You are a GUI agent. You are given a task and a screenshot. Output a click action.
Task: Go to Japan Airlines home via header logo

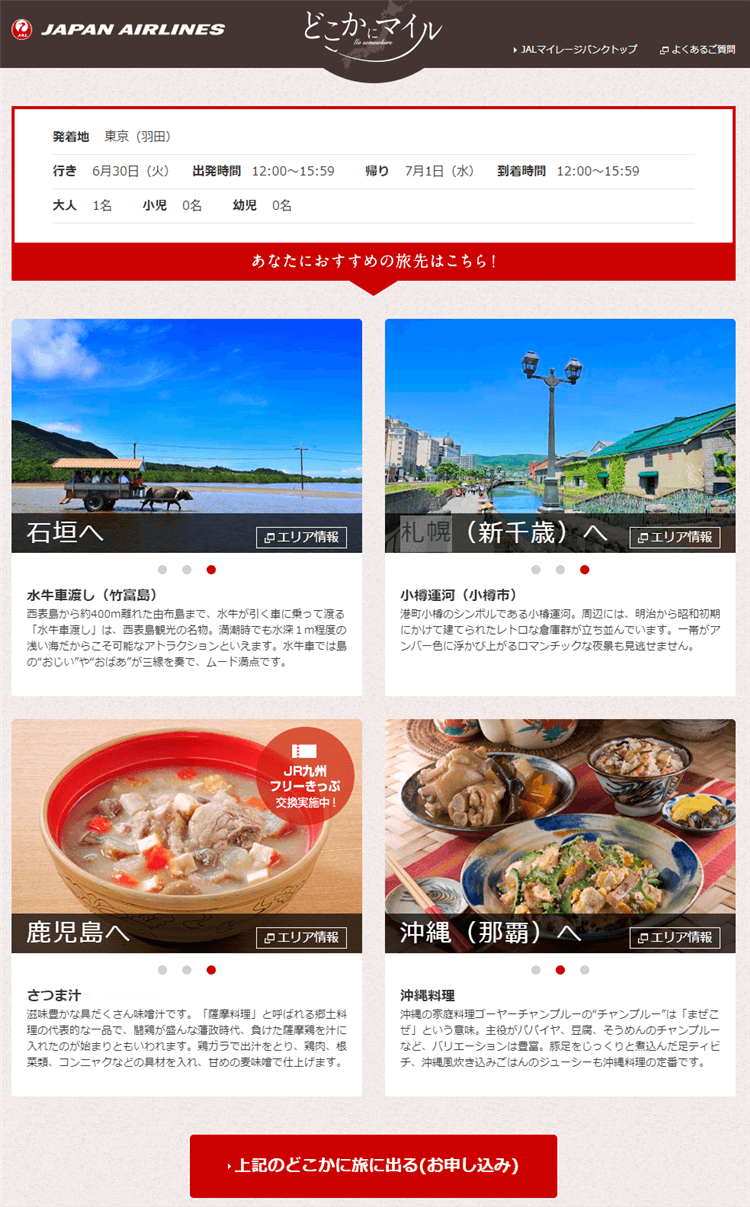[119, 29]
